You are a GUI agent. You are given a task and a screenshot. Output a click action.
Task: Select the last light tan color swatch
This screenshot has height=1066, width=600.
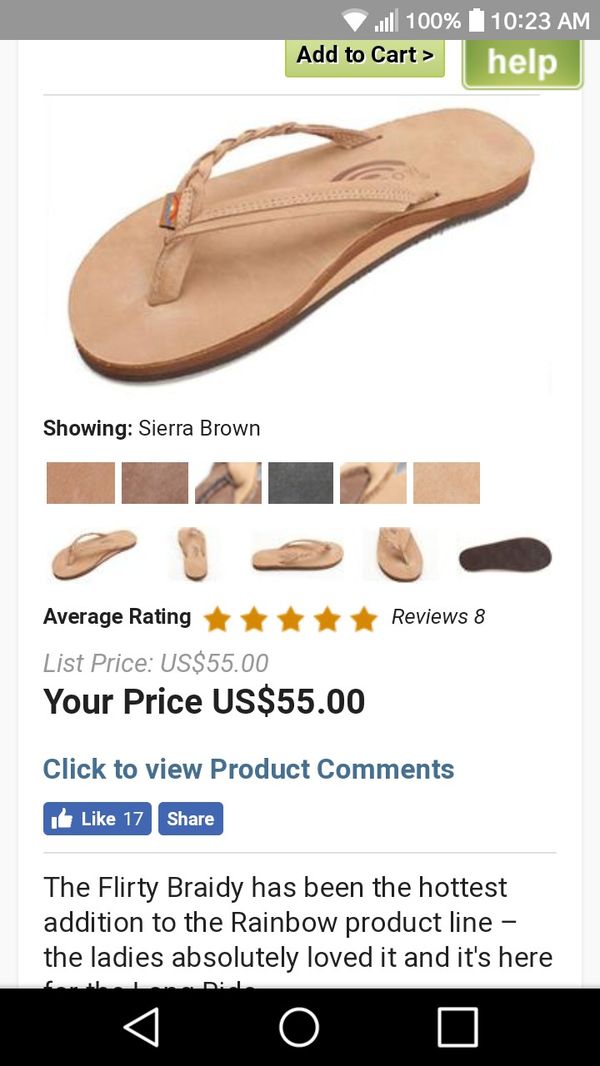tap(446, 483)
